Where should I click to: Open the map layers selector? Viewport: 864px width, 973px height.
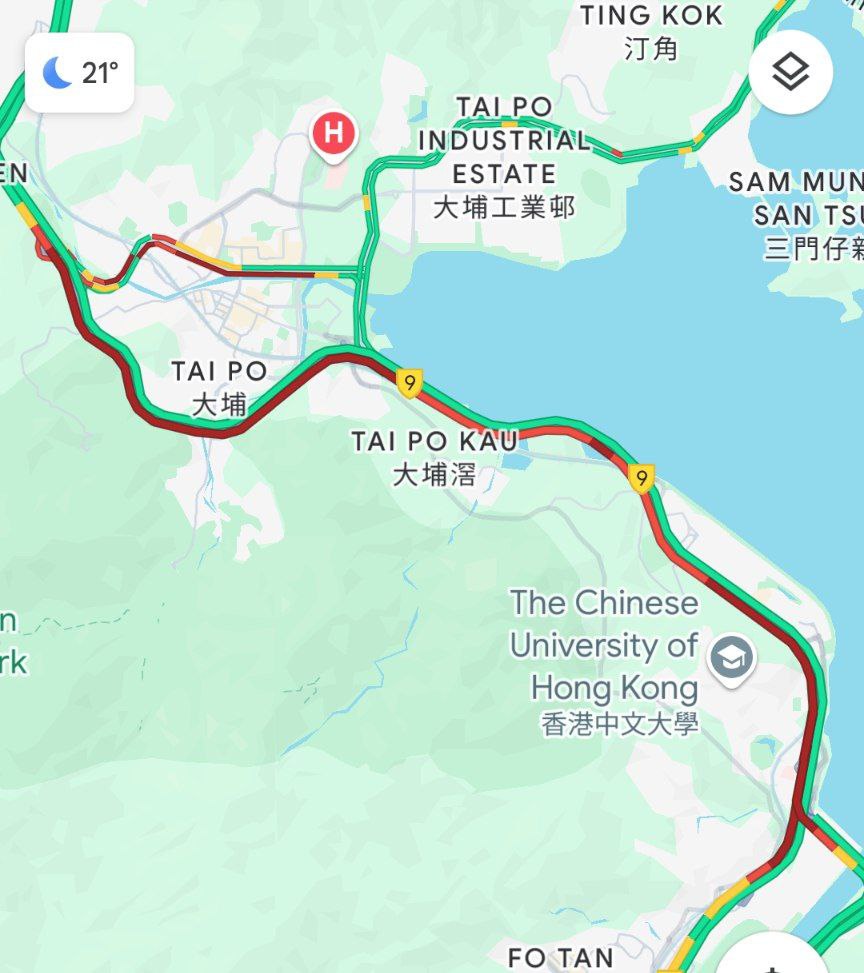(790, 72)
